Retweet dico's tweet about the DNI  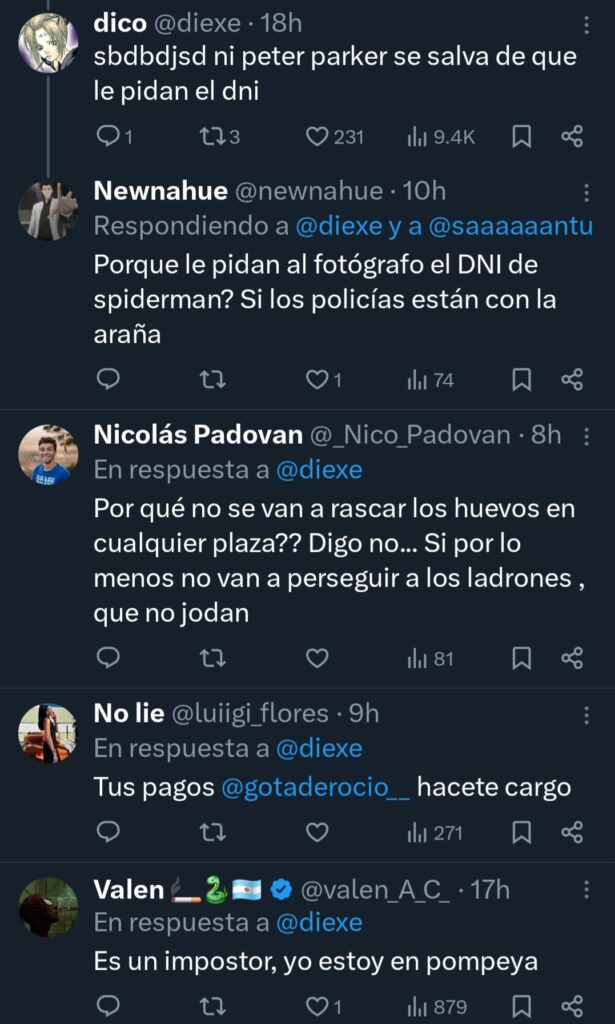[212, 137]
